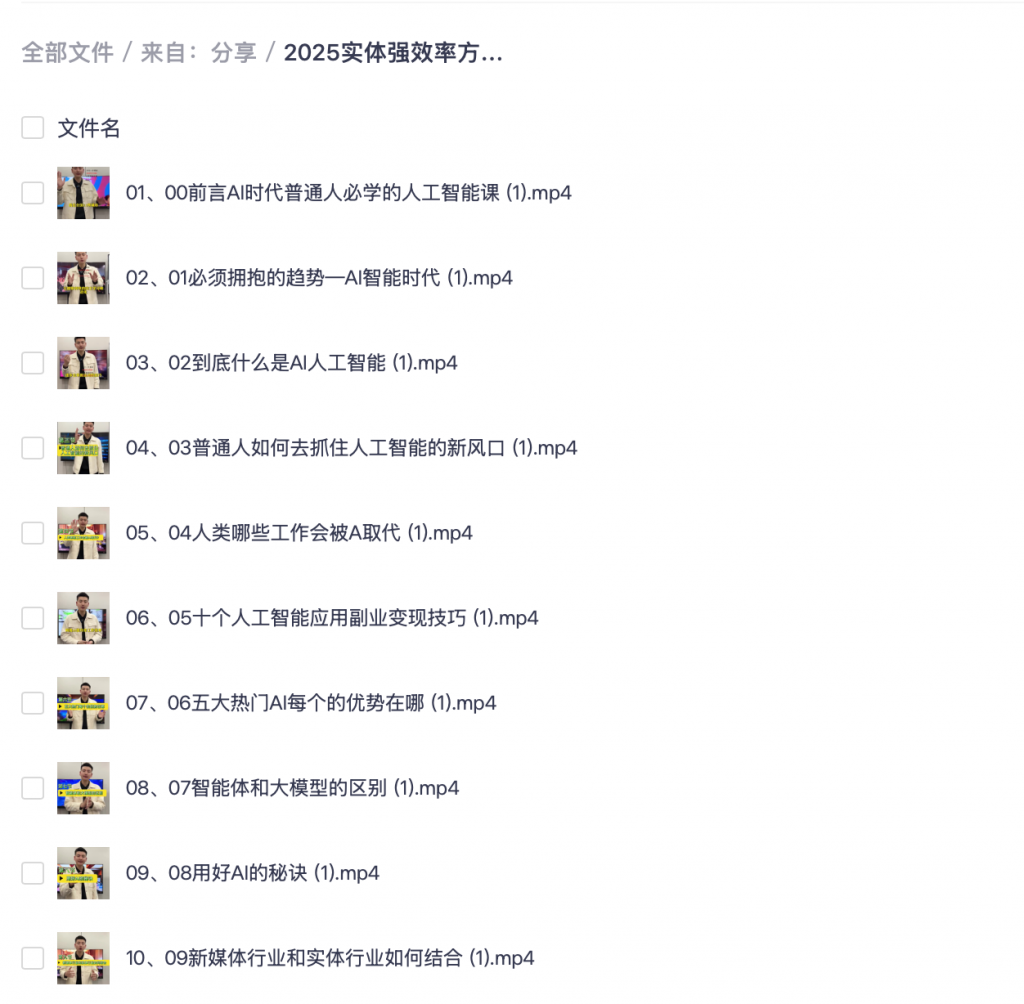Viewport: 1024px width, 1004px height.
Task: Open 09、08用好AI的秘诀 video file
Action: [x=252, y=873]
